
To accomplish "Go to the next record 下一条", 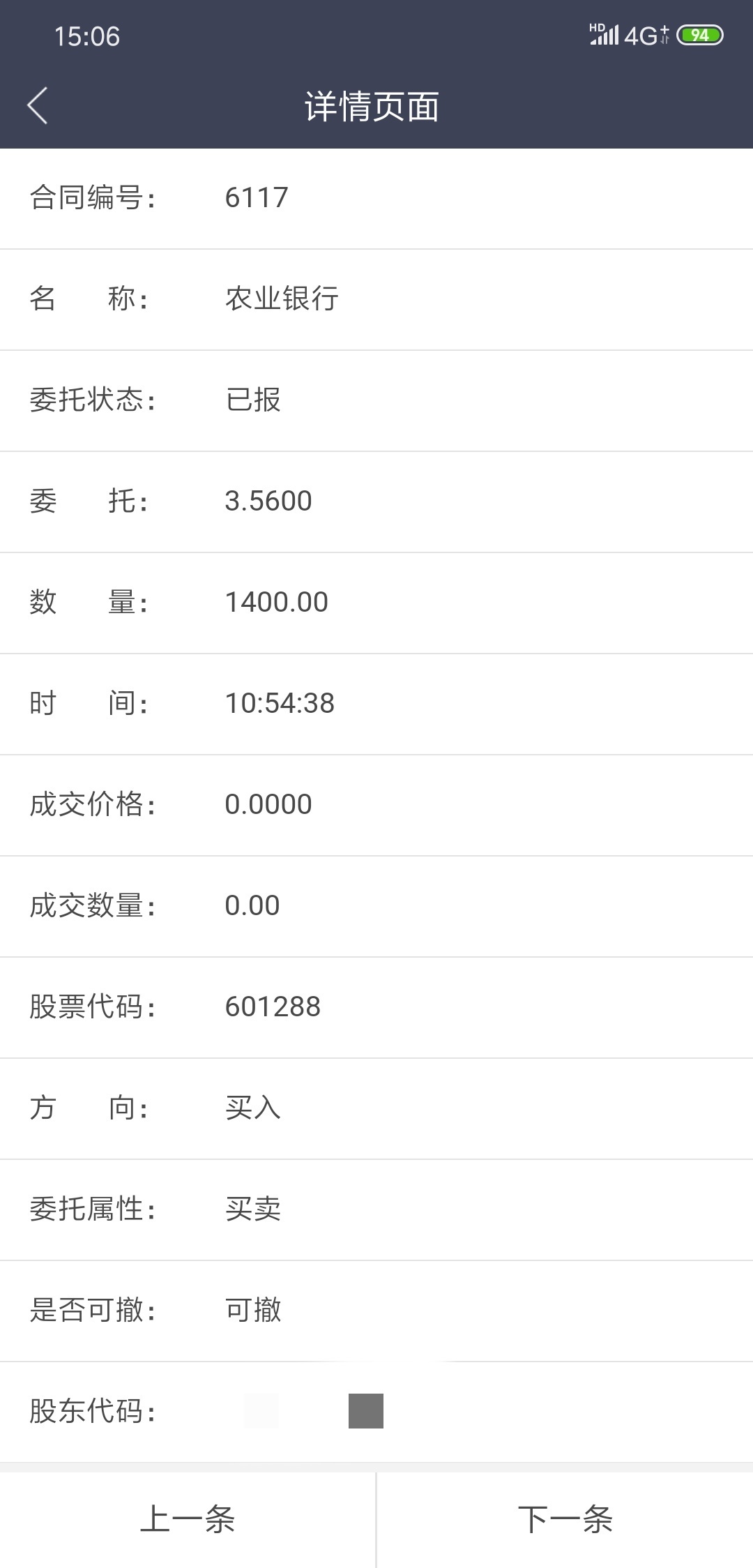I will click(x=565, y=1520).
